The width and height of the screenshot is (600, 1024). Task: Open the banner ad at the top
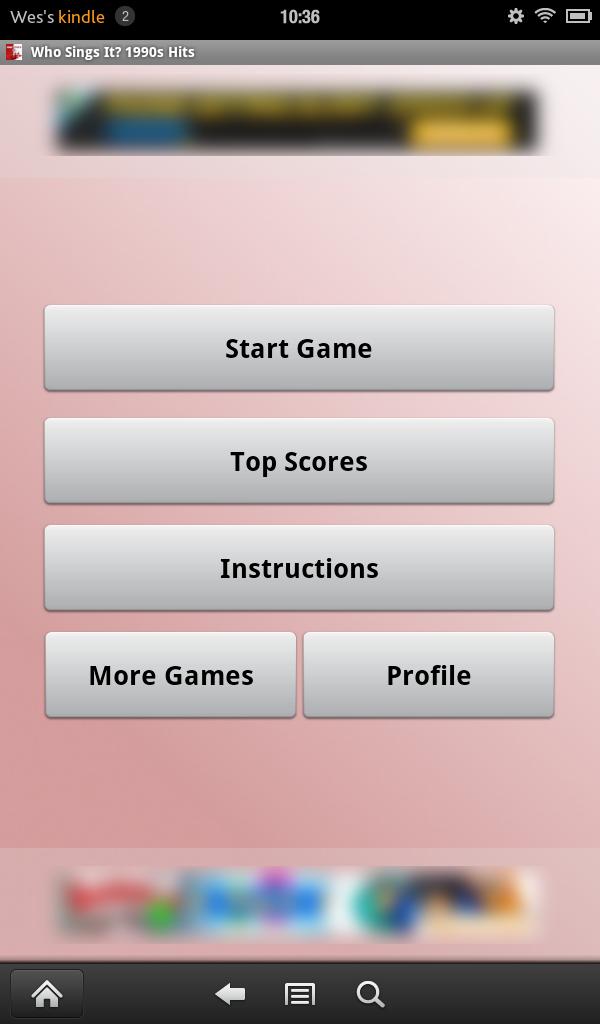click(297, 122)
